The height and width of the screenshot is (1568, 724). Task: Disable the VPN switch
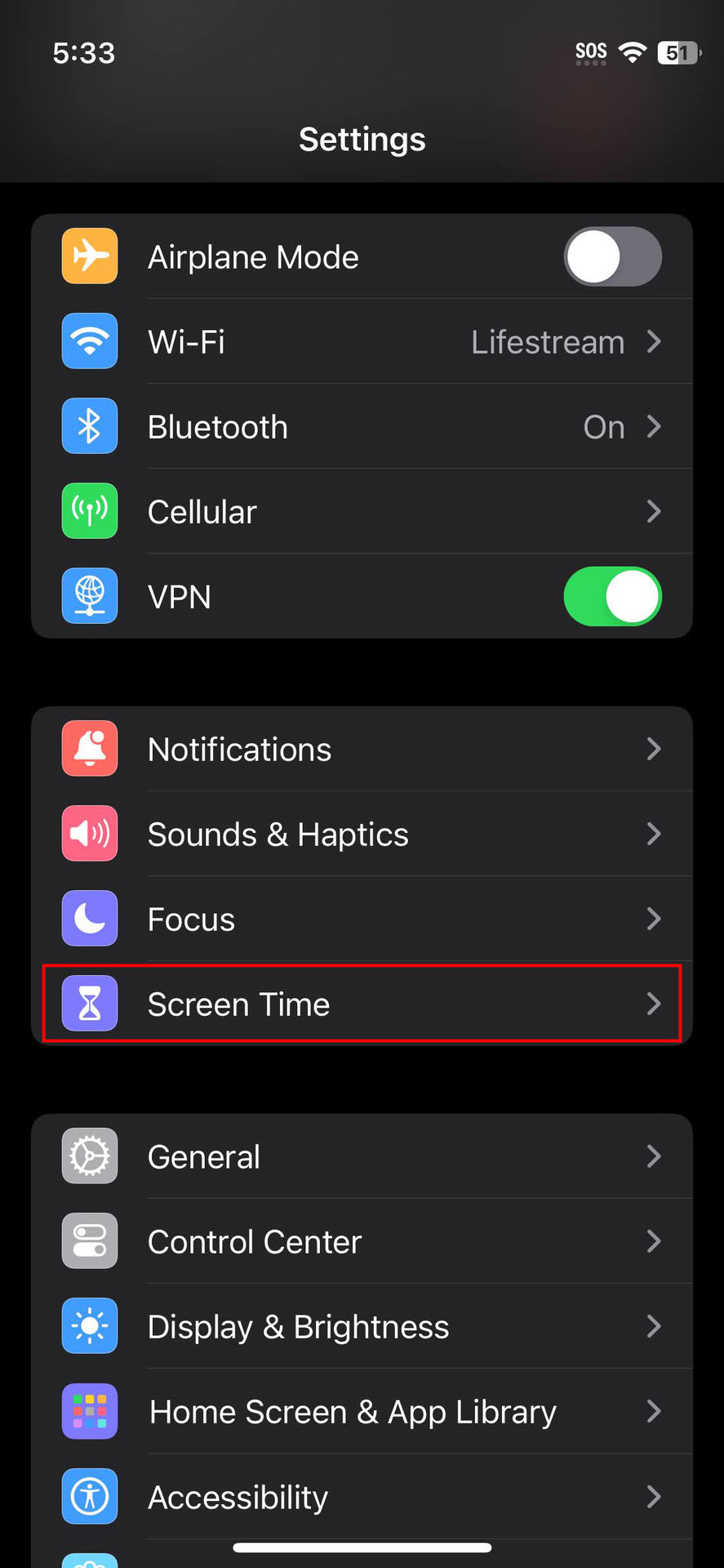(x=612, y=596)
